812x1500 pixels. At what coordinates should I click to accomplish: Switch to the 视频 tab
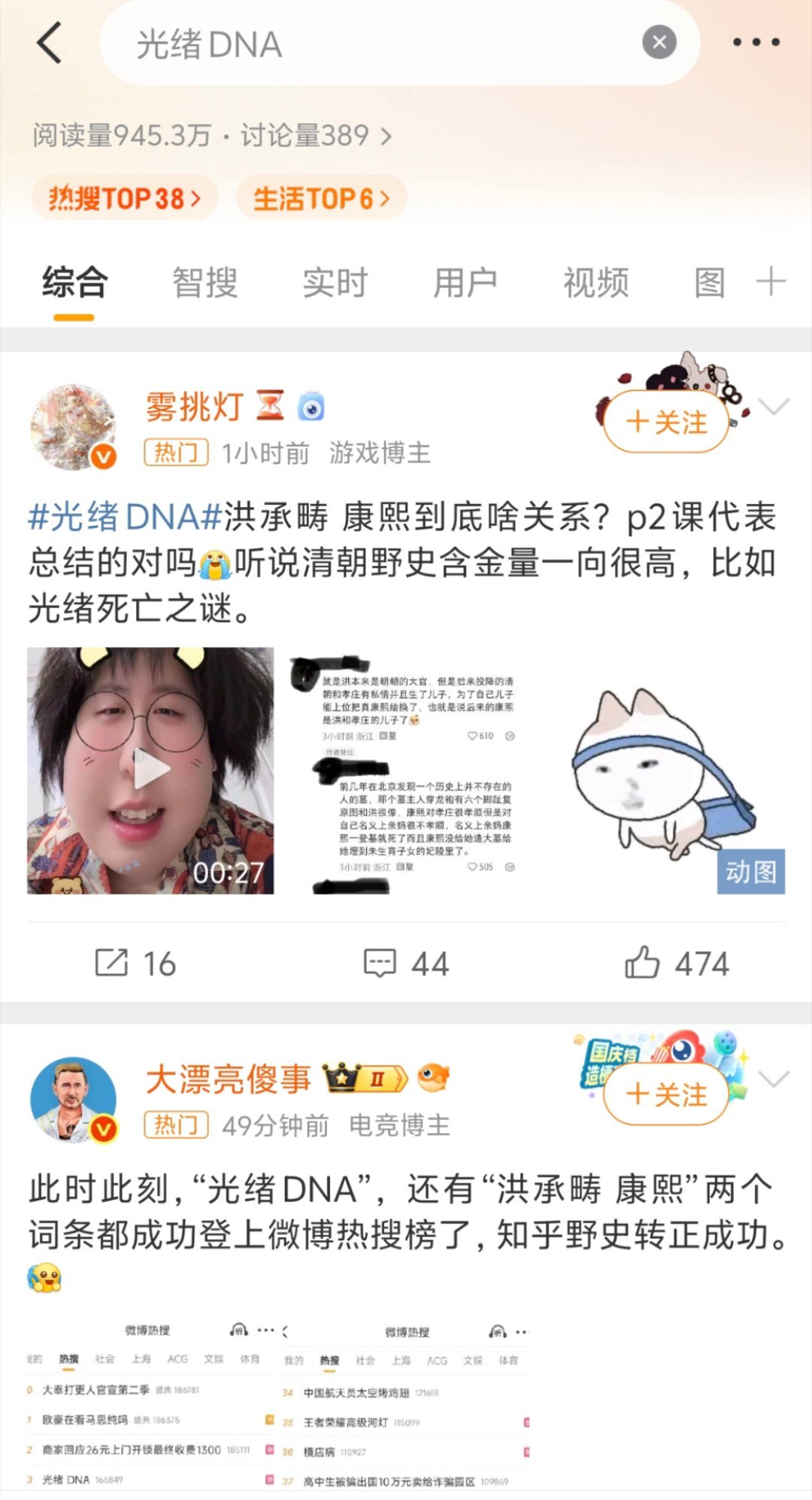[x=594, y=284]
